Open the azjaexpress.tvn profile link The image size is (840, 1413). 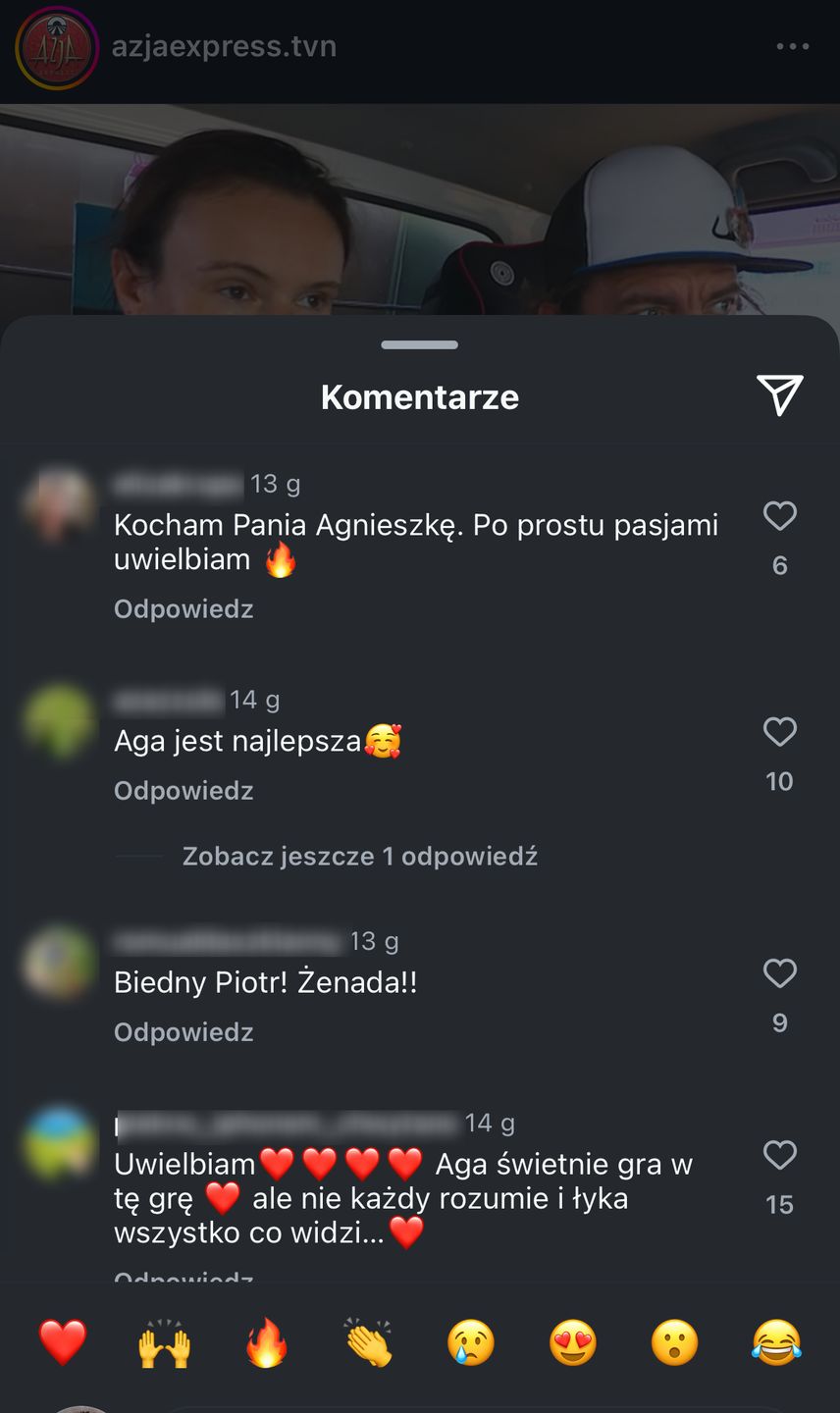tap(224, 47)
